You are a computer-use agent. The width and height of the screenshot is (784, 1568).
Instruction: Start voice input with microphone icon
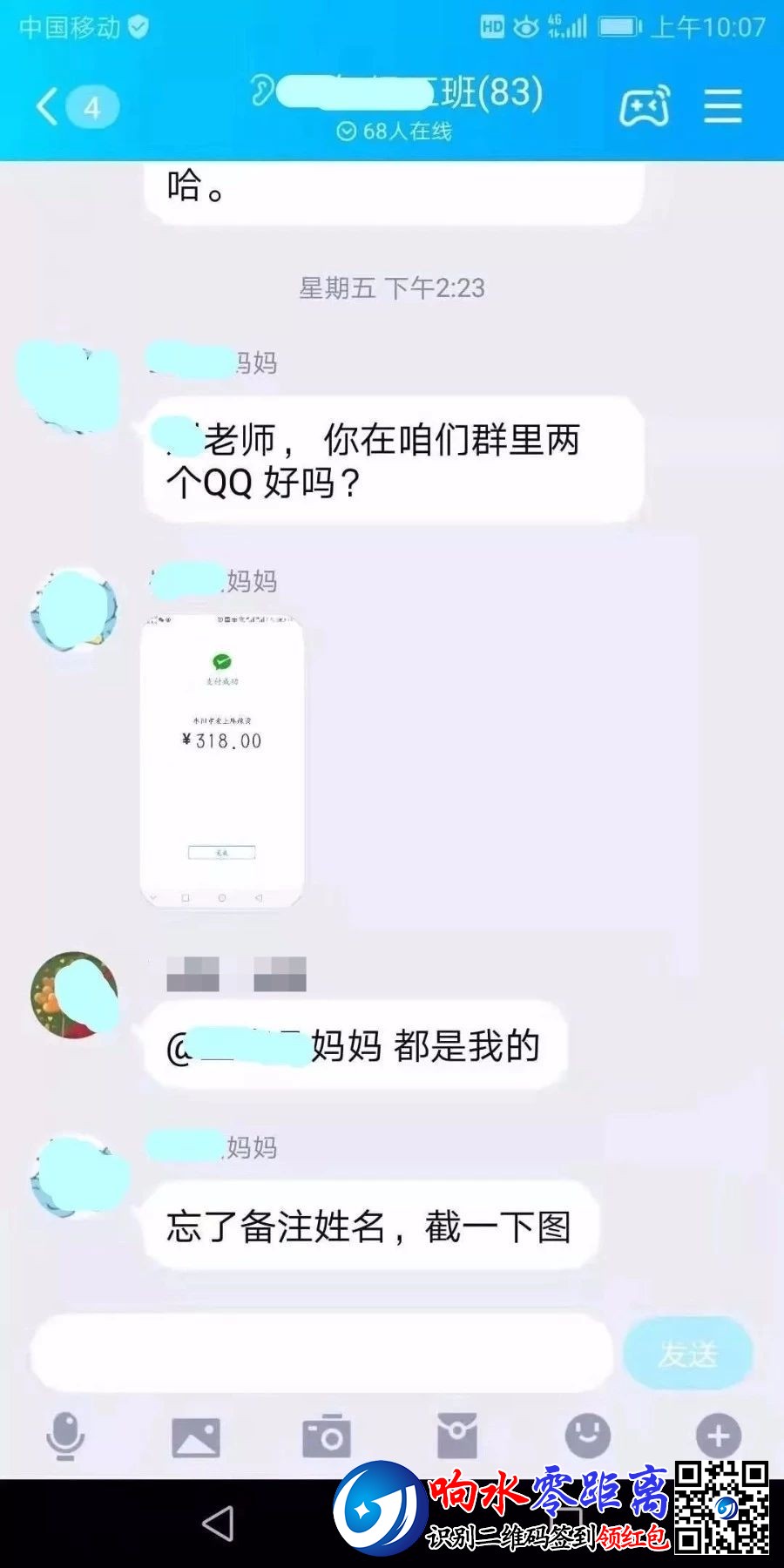[65, 1436]
